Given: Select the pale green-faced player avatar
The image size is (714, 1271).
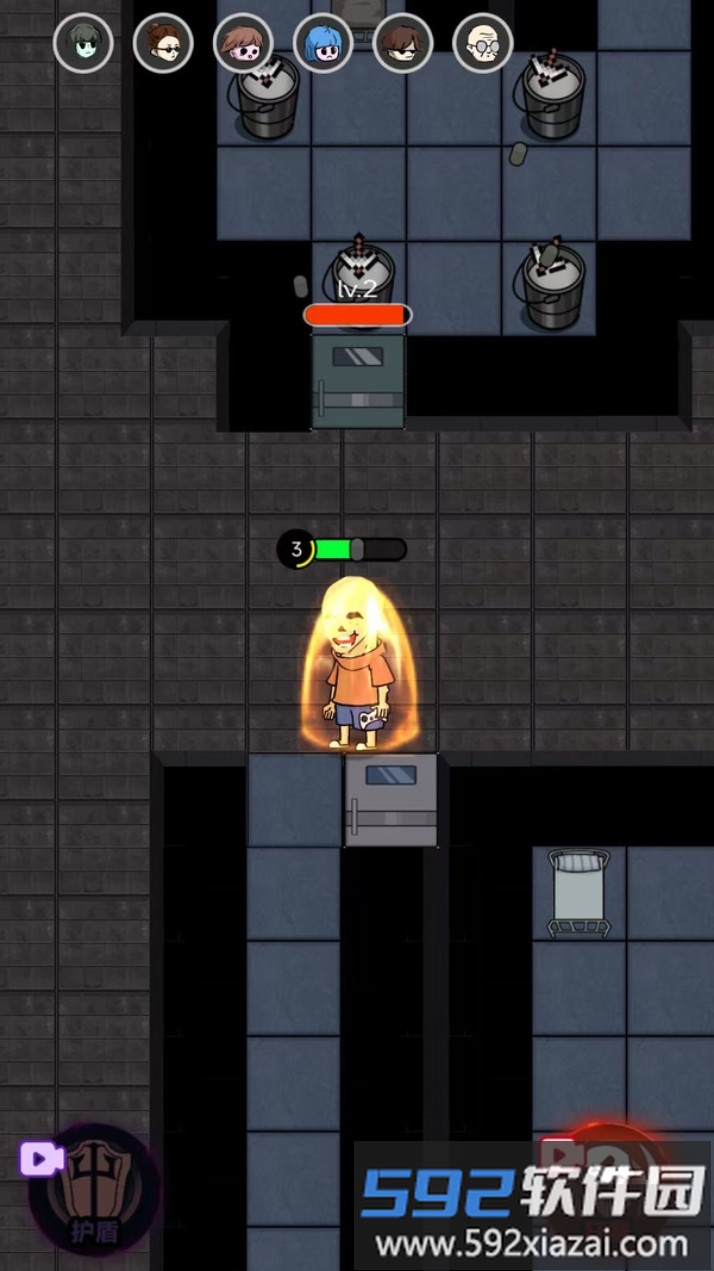Looking at the screenshot, I should click(x=83, y=43).
